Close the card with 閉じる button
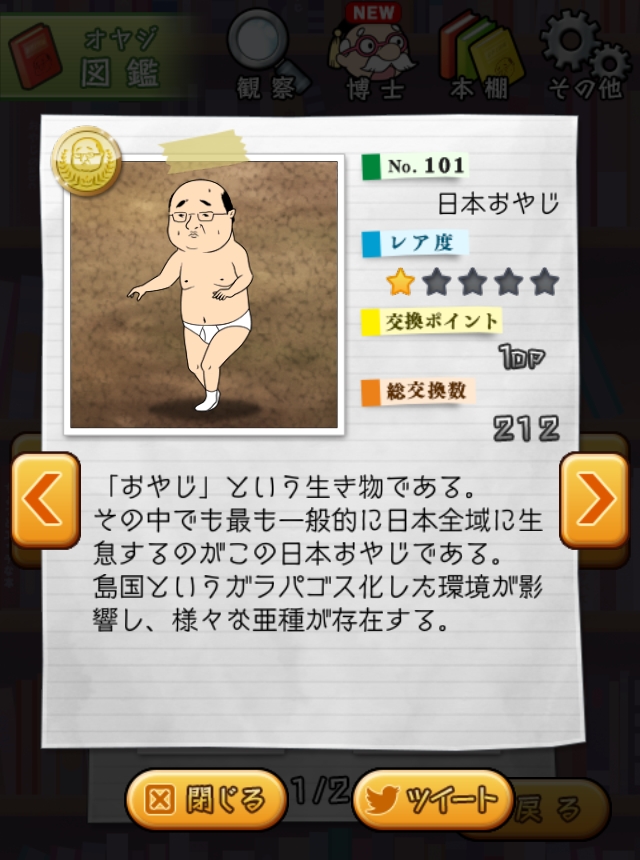The width and height of the screenshot is (640, 860). tap(205, 799)
